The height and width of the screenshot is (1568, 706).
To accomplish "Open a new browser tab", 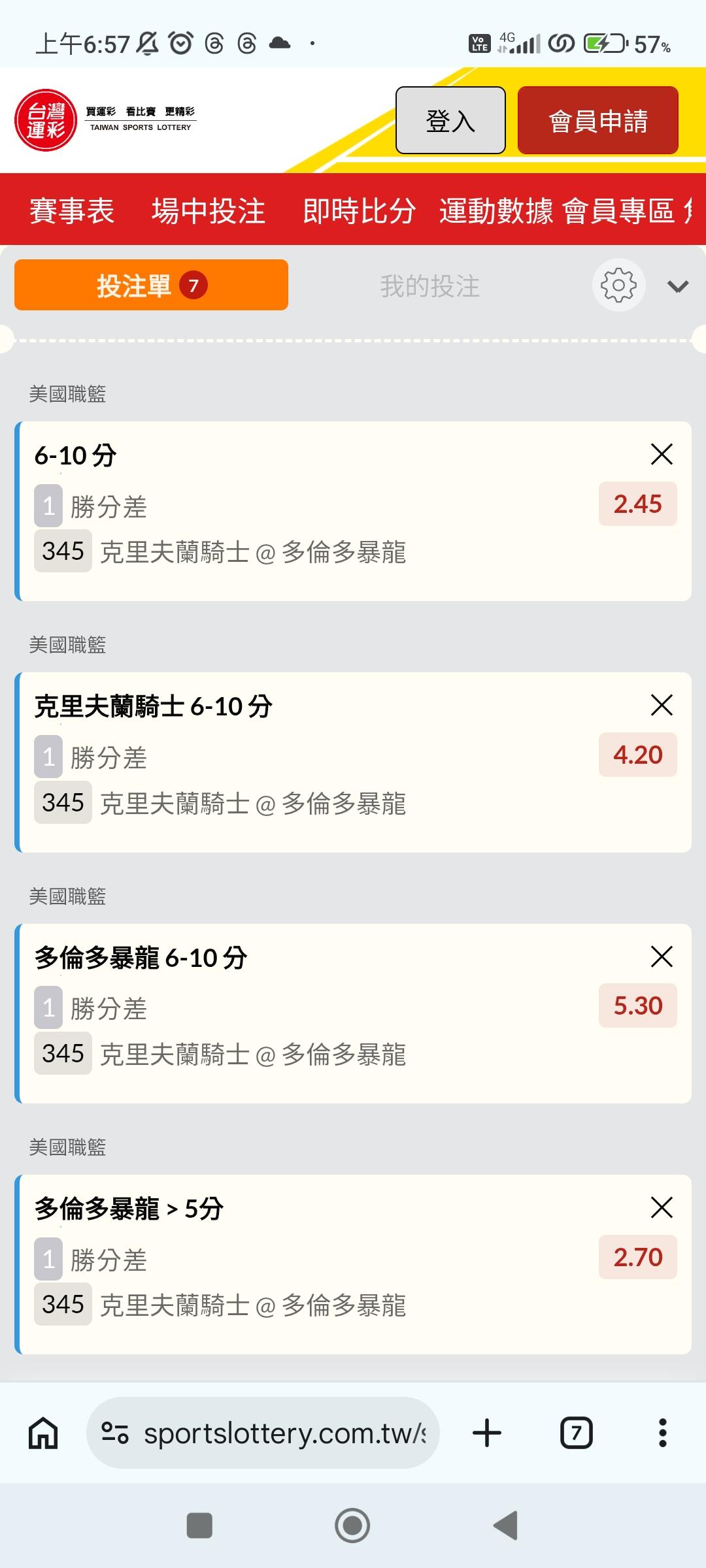I will click(x=487, y=1433).
